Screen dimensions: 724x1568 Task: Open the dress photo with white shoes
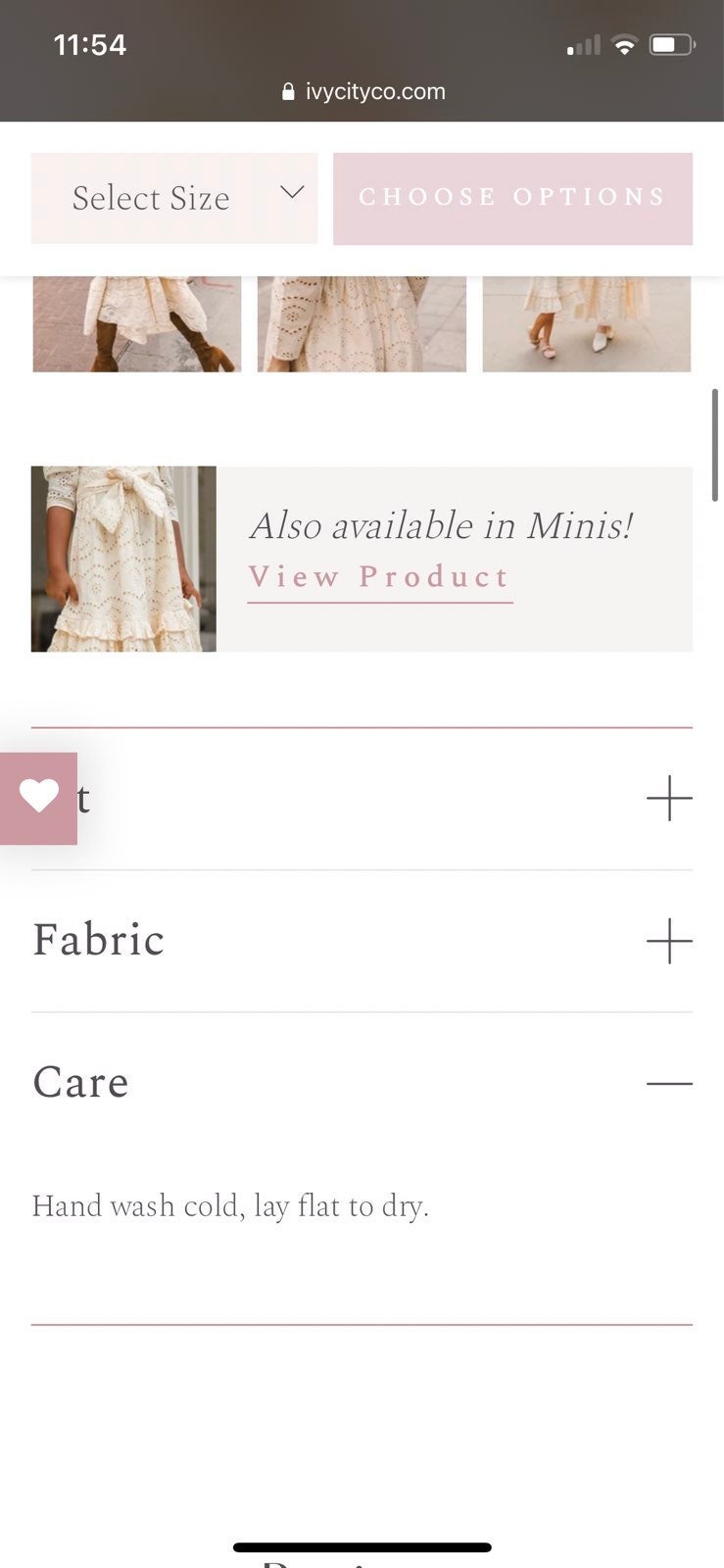coord(587,324)
